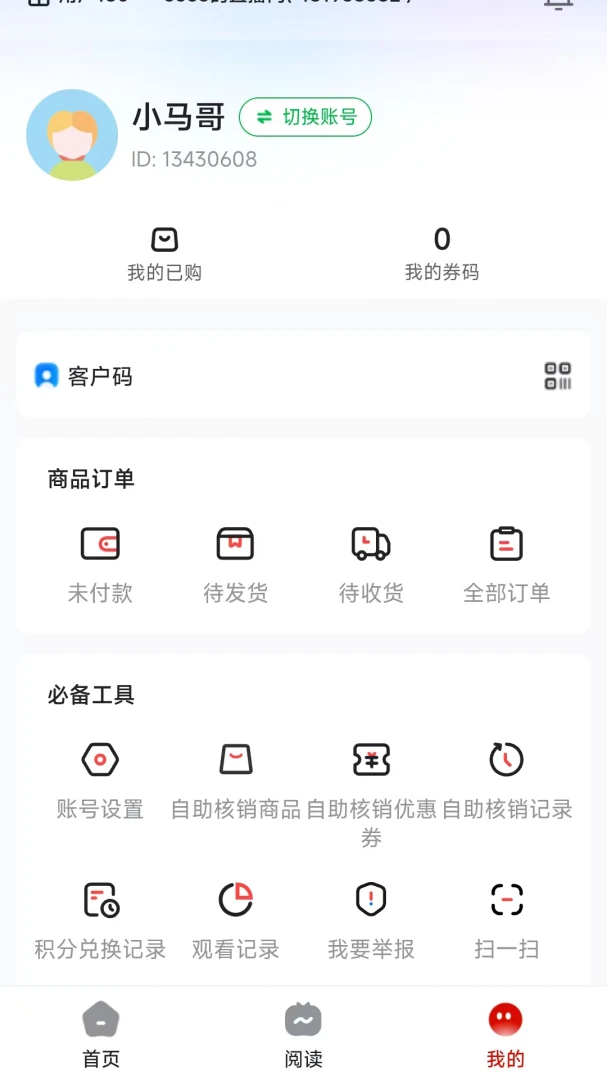Switch to the 阅读 reading tab
The height and width of the screenshot is (1080, 607).
click(303, 1035)
